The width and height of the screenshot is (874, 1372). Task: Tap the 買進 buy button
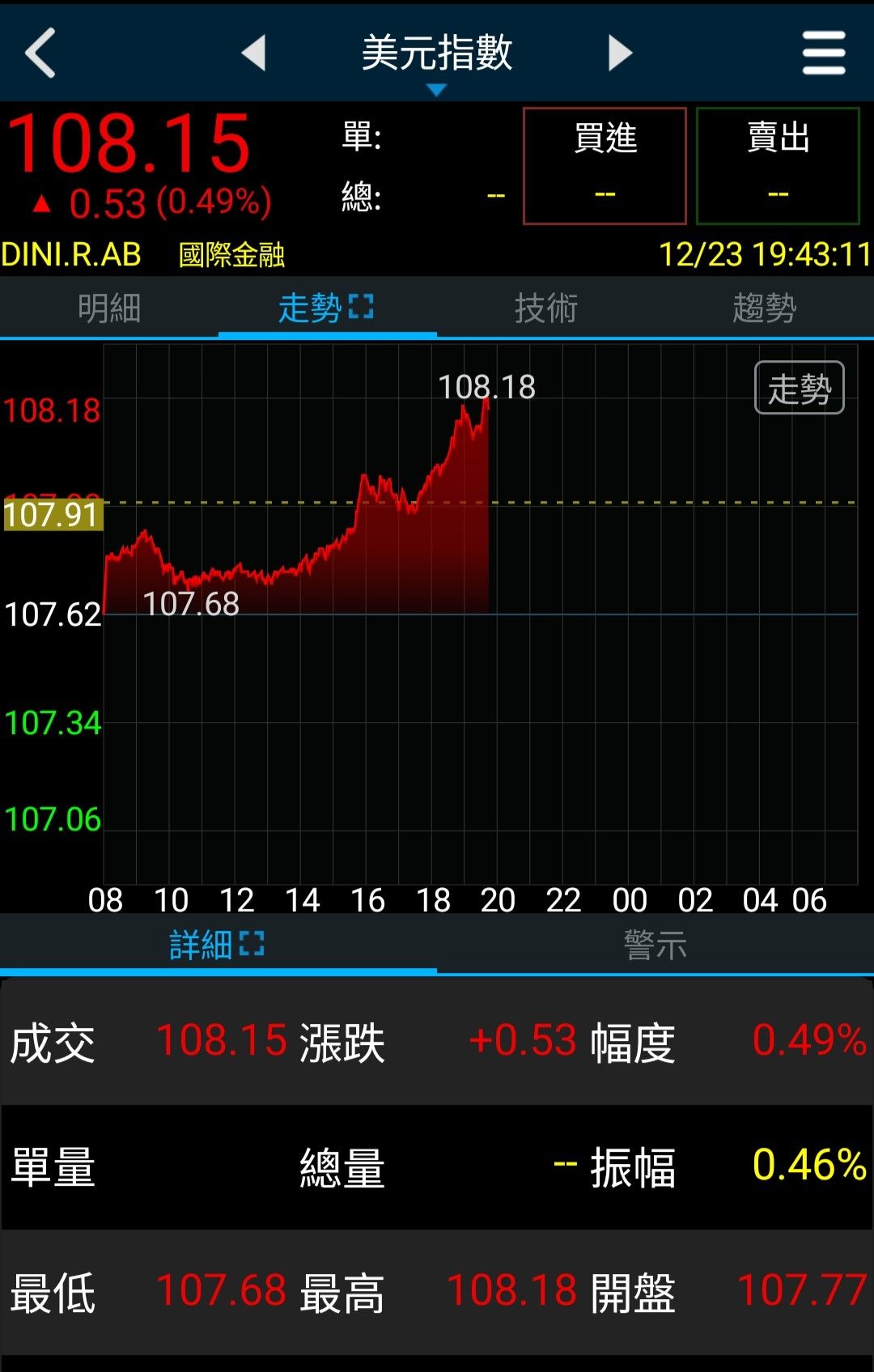[x=605, y=166]
